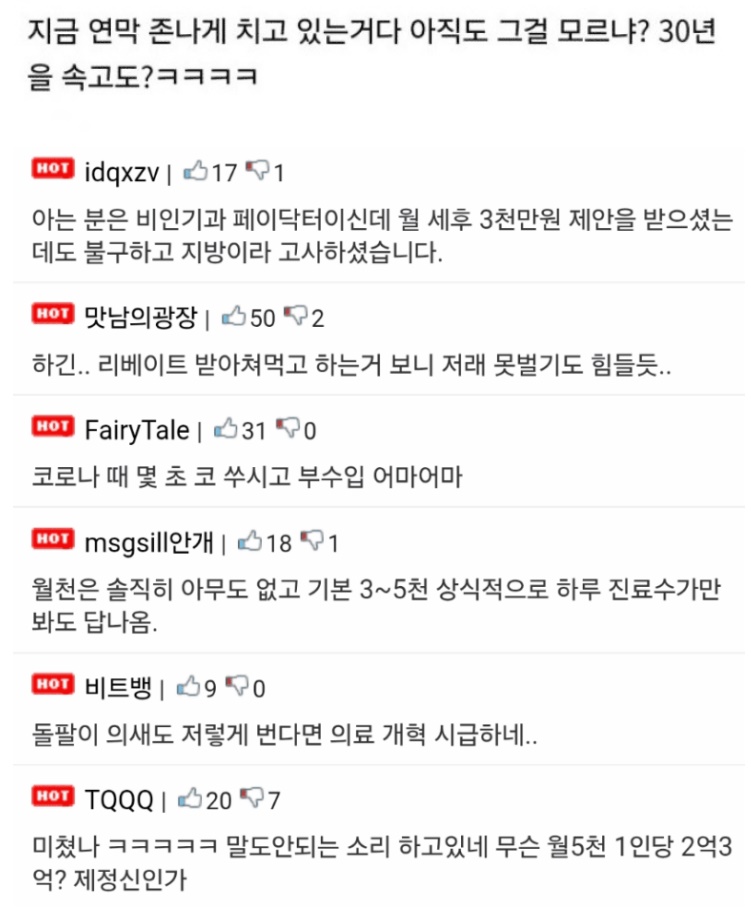Dislike FairyTale's comment
The height and width of the screenshot is (909, 751).
[x=288, y=430]
